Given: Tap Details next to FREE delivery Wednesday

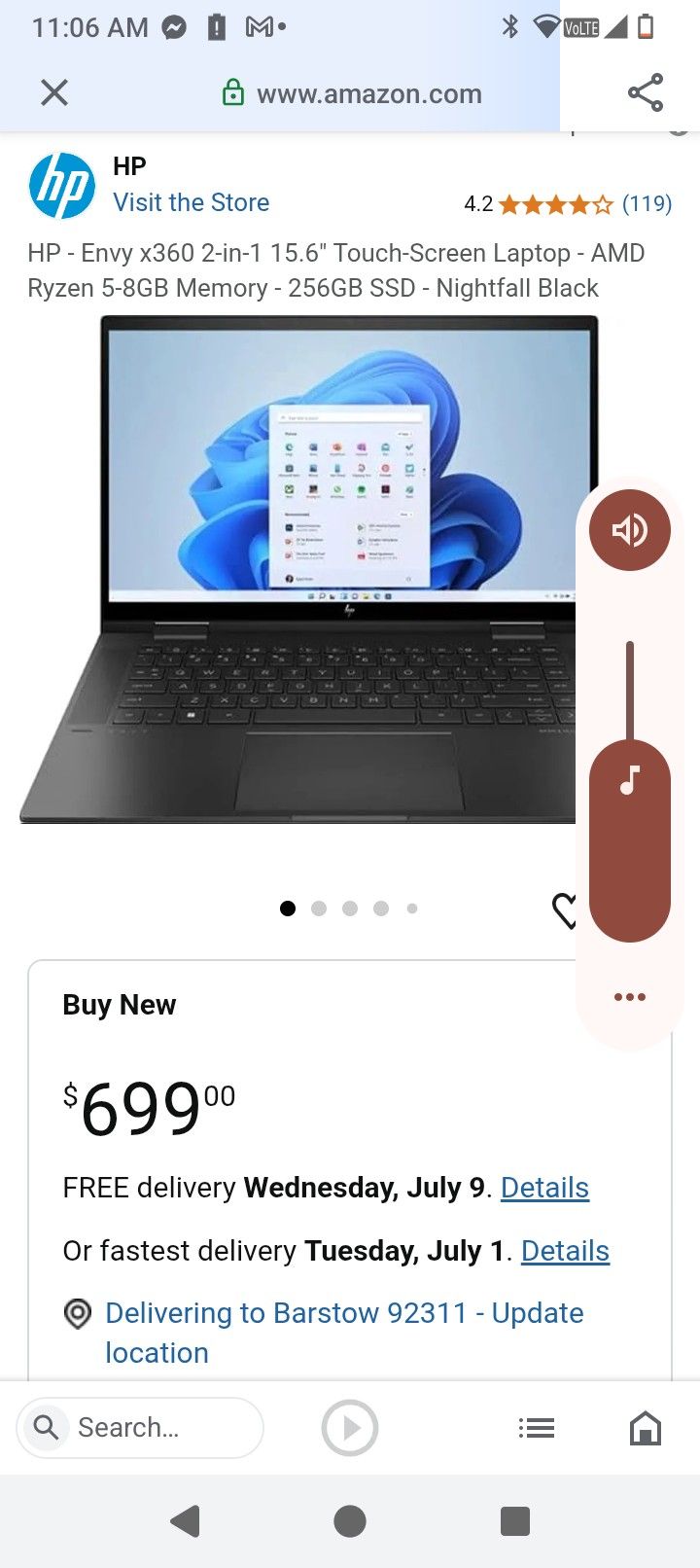Looking at the screenshot, I should tap(544, 1188).
